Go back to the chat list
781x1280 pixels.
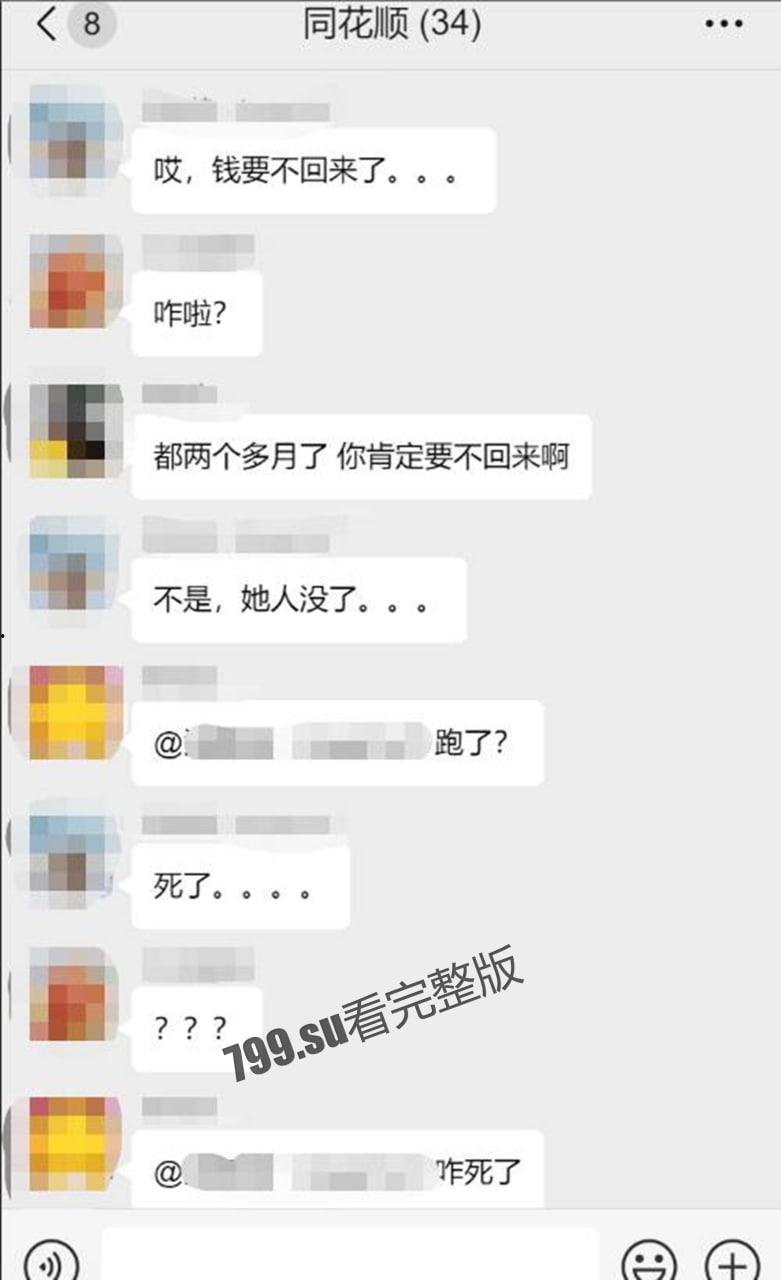point(47,24)
